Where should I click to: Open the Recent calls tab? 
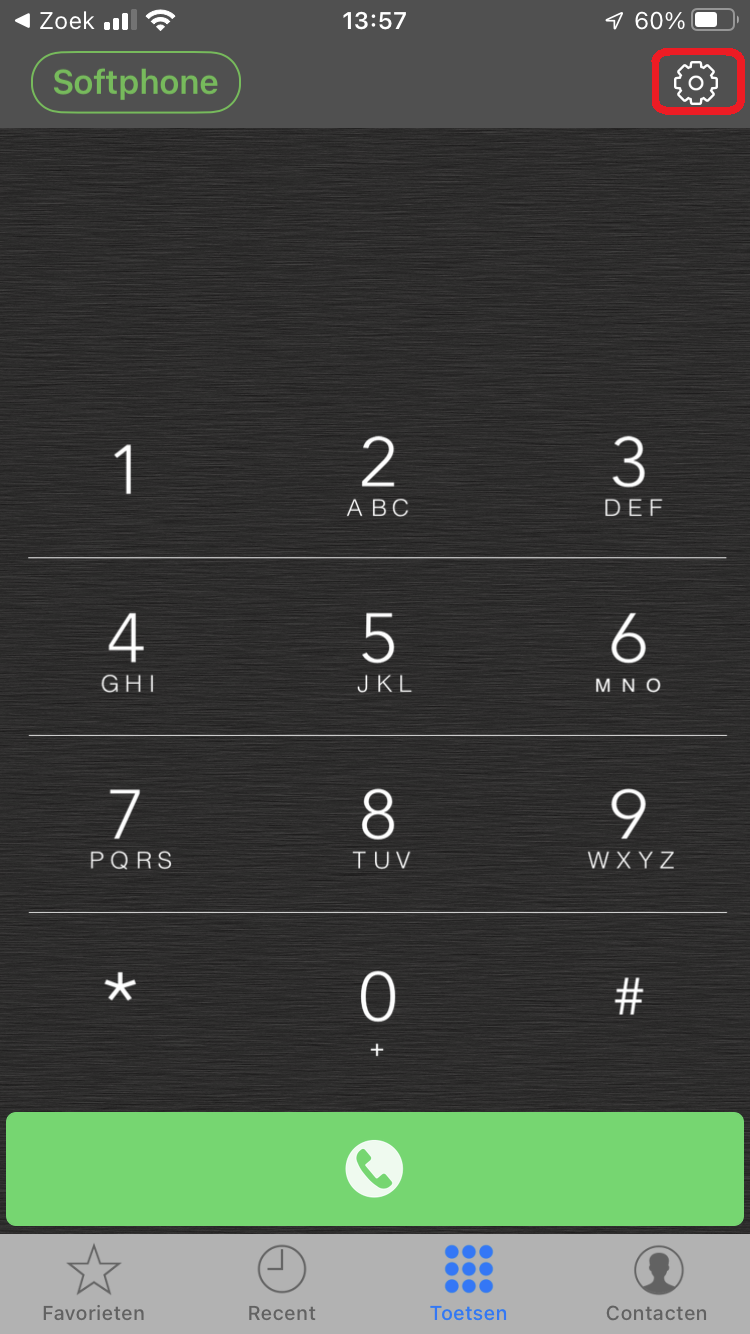coord(282,1283)
